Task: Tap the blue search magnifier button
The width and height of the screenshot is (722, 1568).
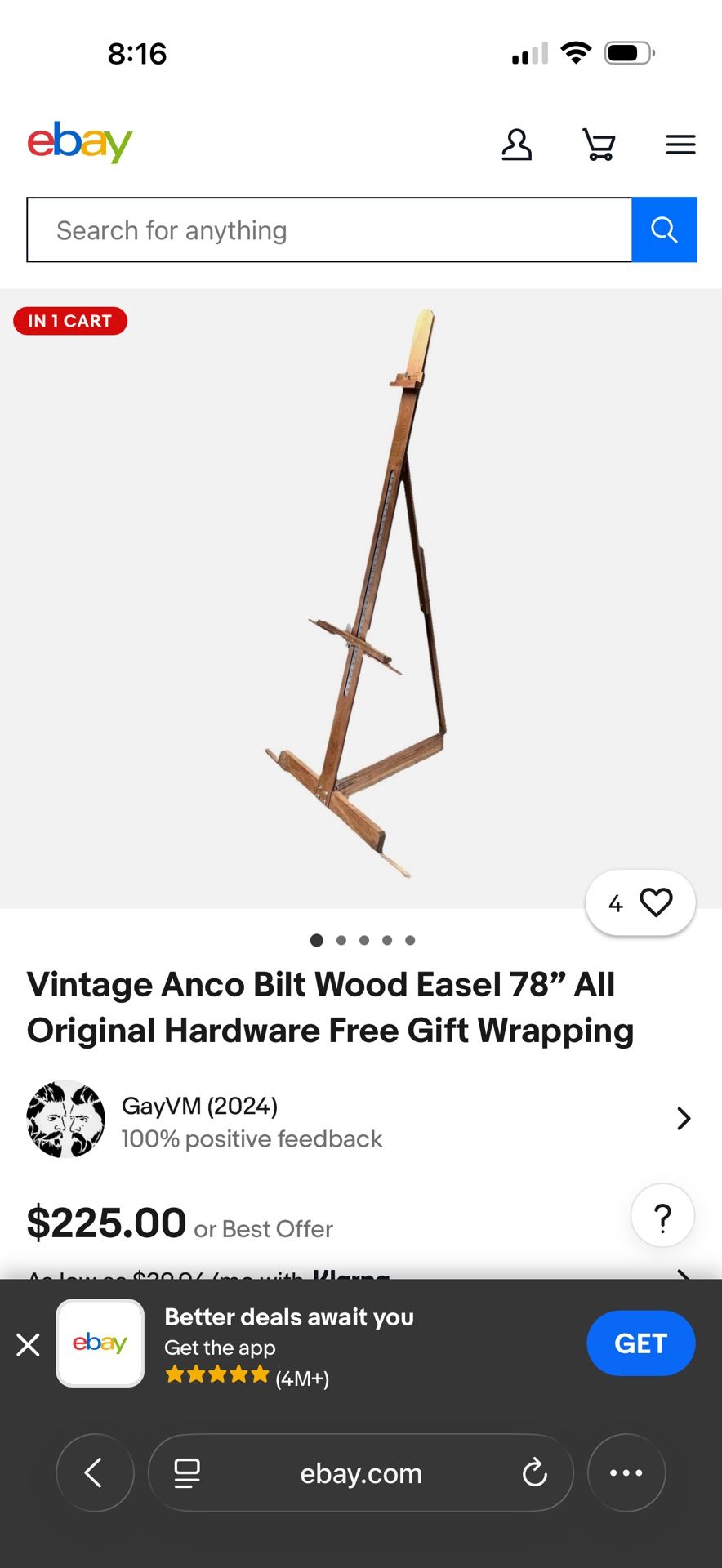Action: point(664,230)
